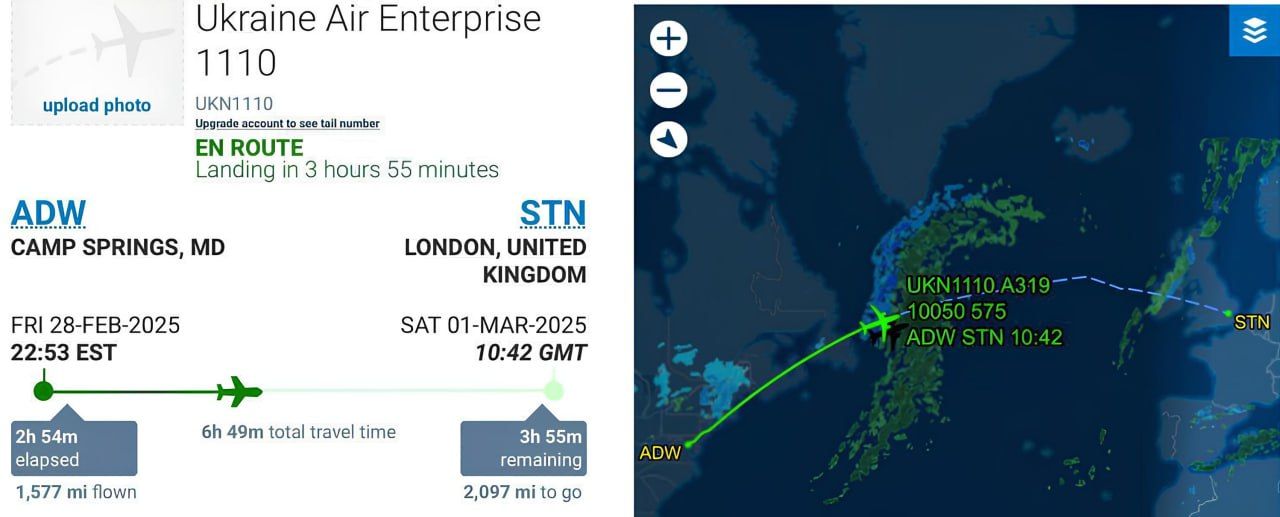Screen dimensions: 1280x517
Task: Reset map orientation with compass arrow
Action: coord(668,139)
